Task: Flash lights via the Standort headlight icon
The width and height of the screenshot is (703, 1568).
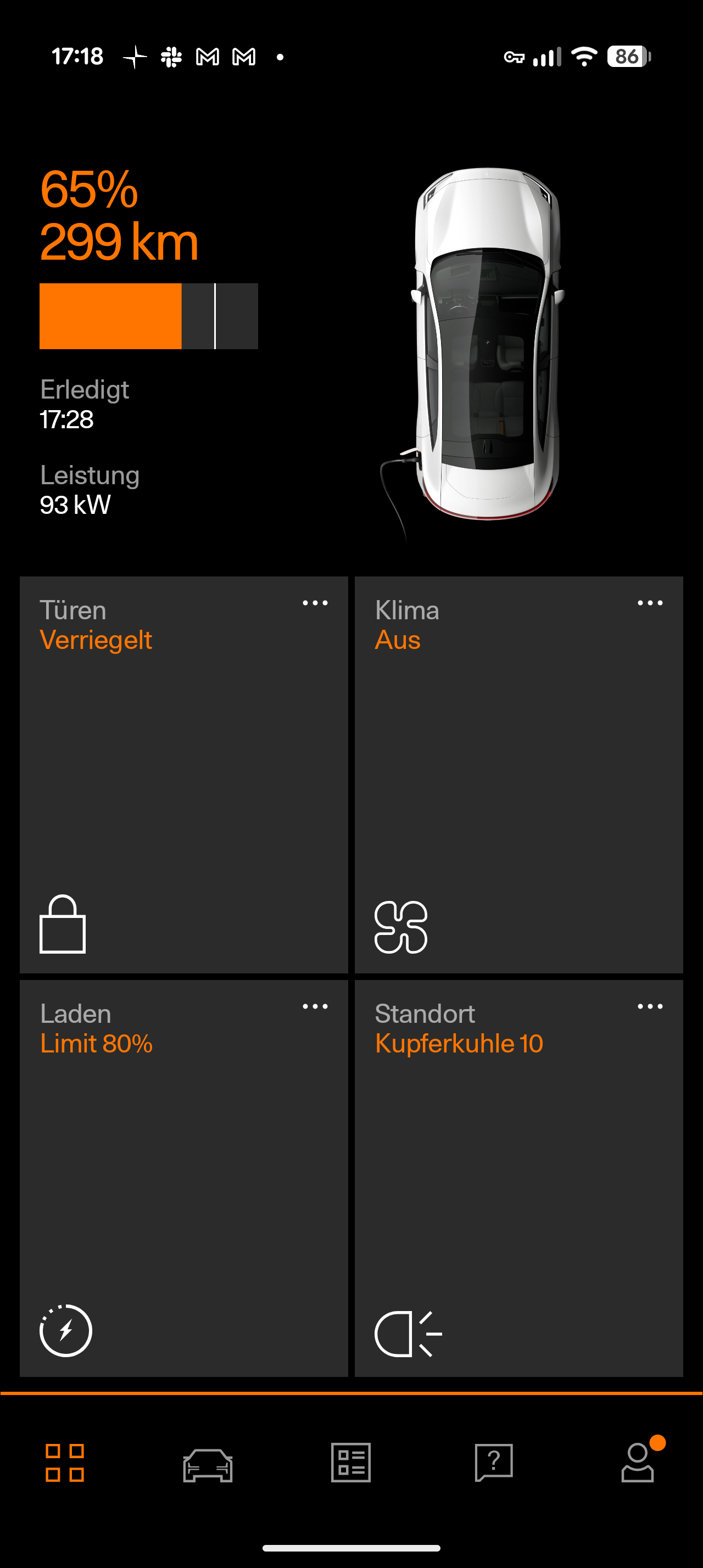Action: point(408,1333)
